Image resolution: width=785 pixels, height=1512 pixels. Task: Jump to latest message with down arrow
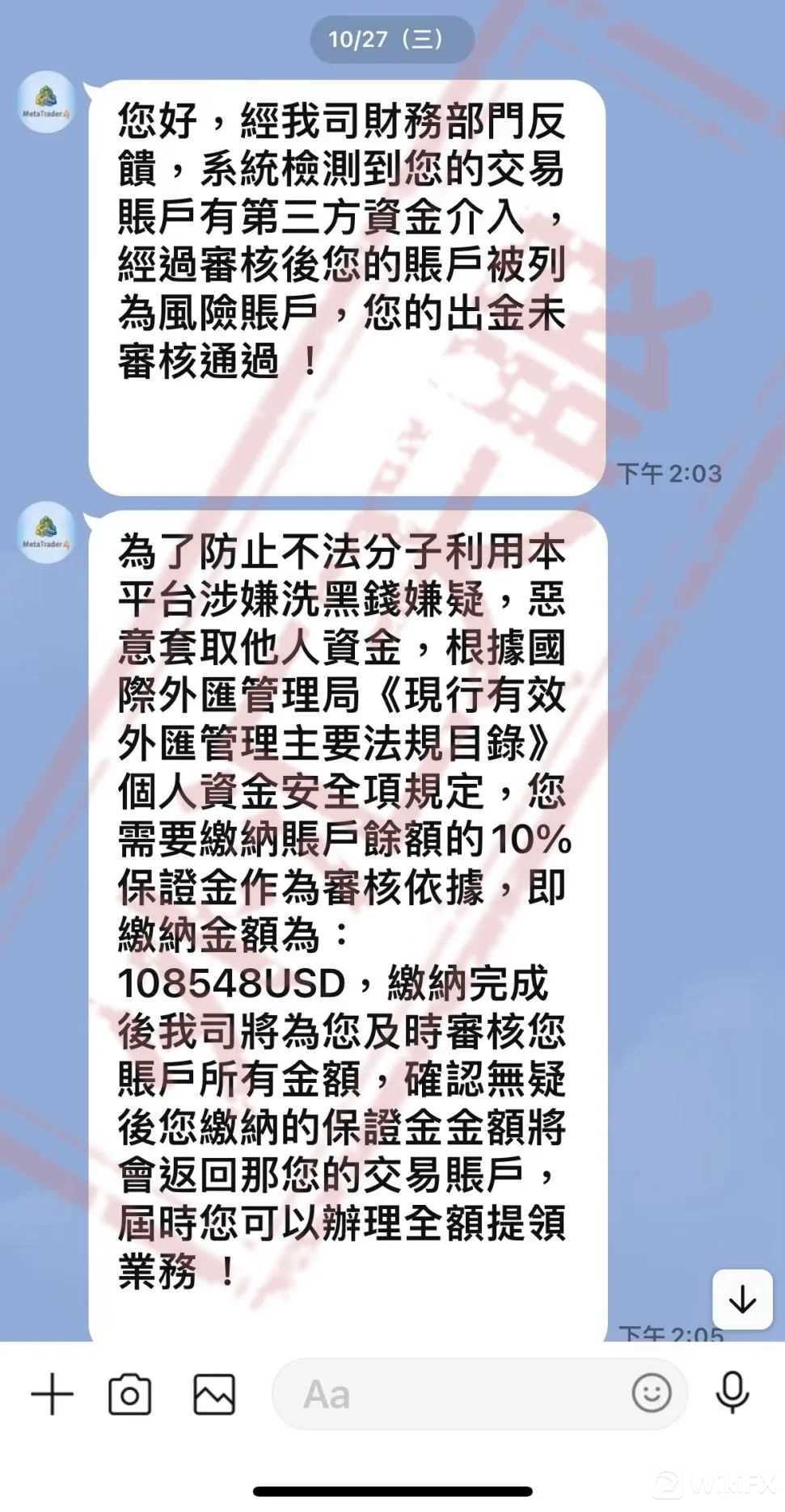pos(741,1299)
